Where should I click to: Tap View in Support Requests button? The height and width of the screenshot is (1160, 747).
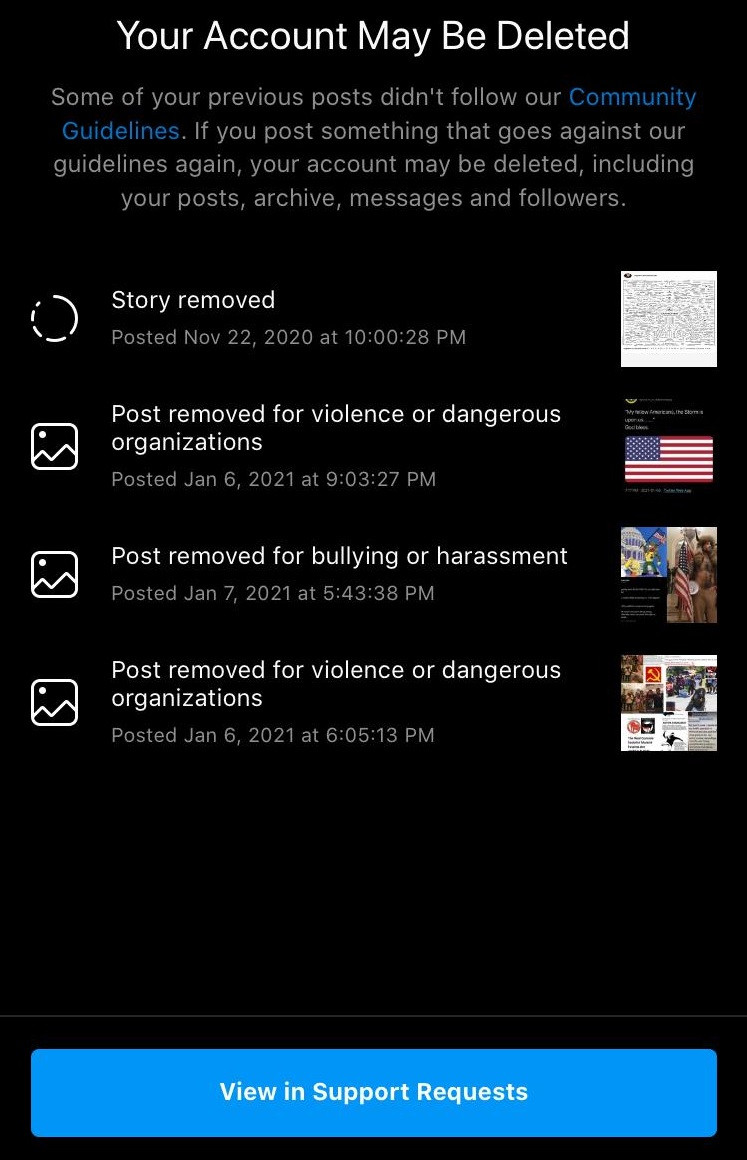(x=373, y=1092)
